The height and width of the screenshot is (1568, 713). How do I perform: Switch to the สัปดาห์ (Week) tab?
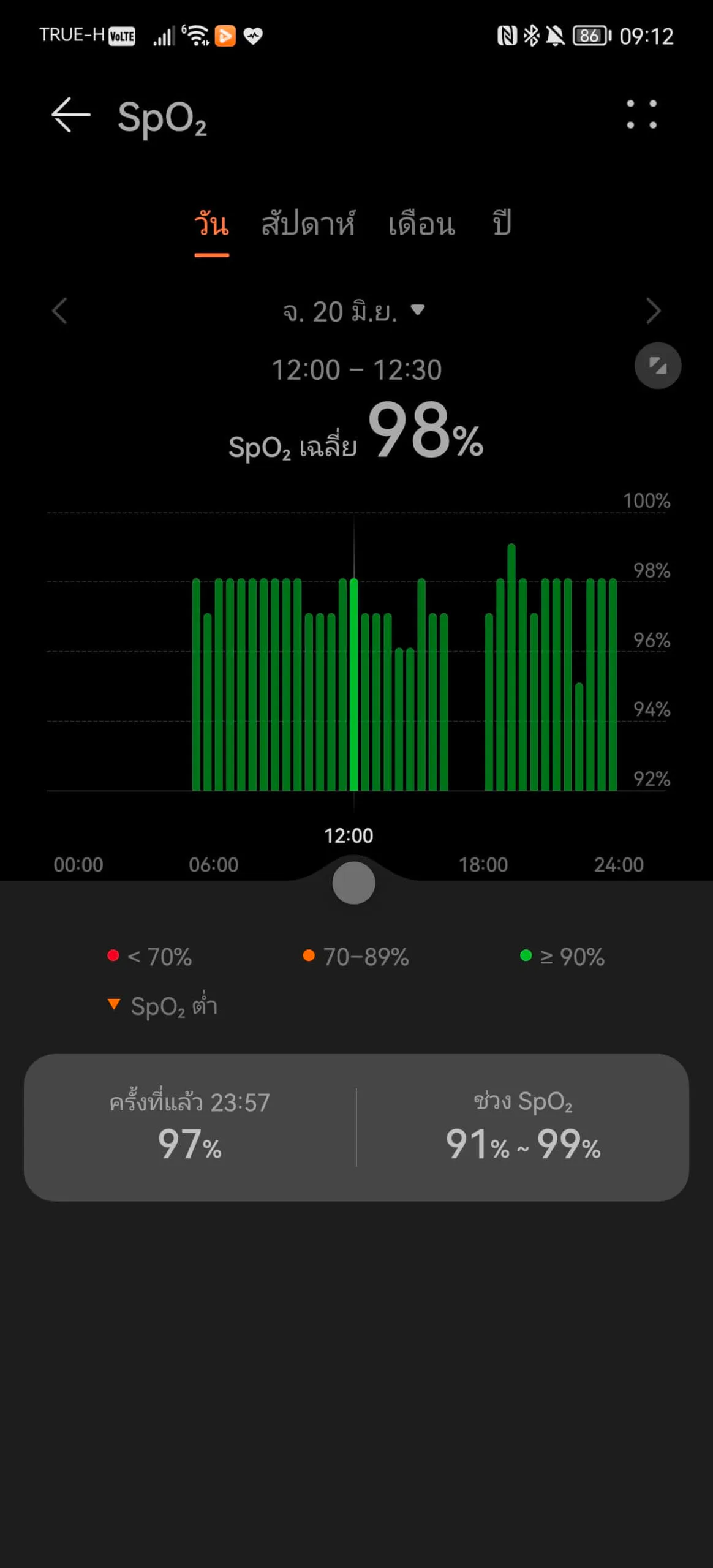pos(308,224)
